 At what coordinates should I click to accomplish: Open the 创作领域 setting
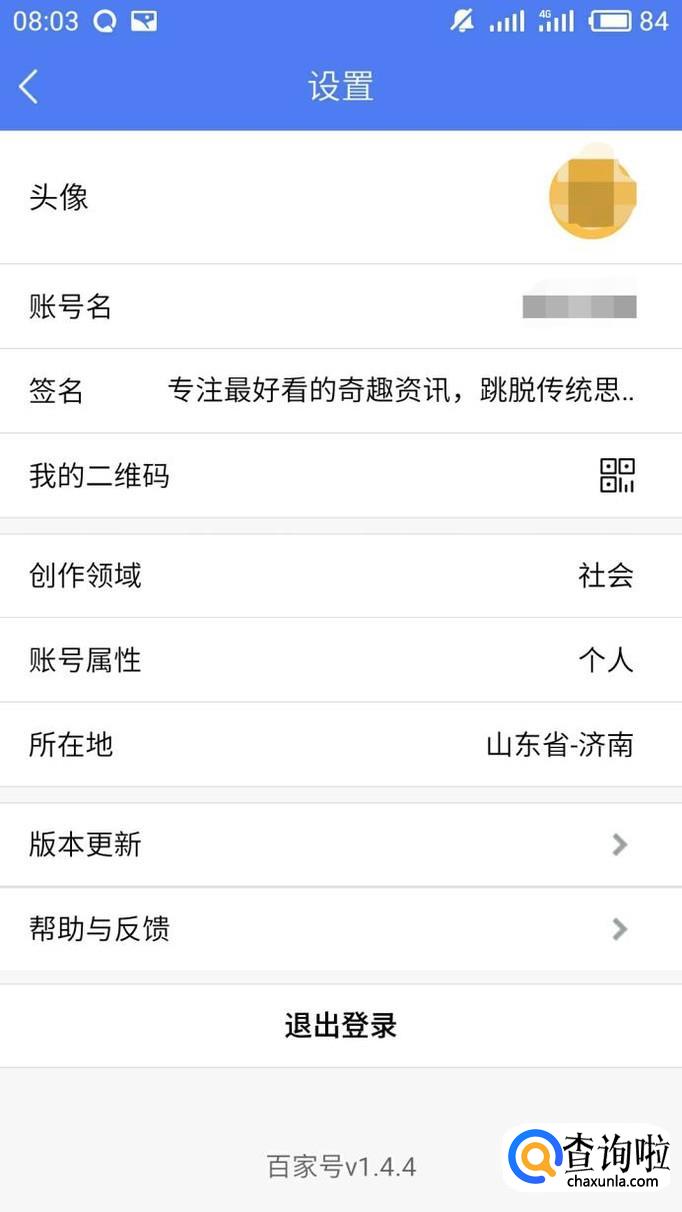pyautogui.click(x=341, y=576)
